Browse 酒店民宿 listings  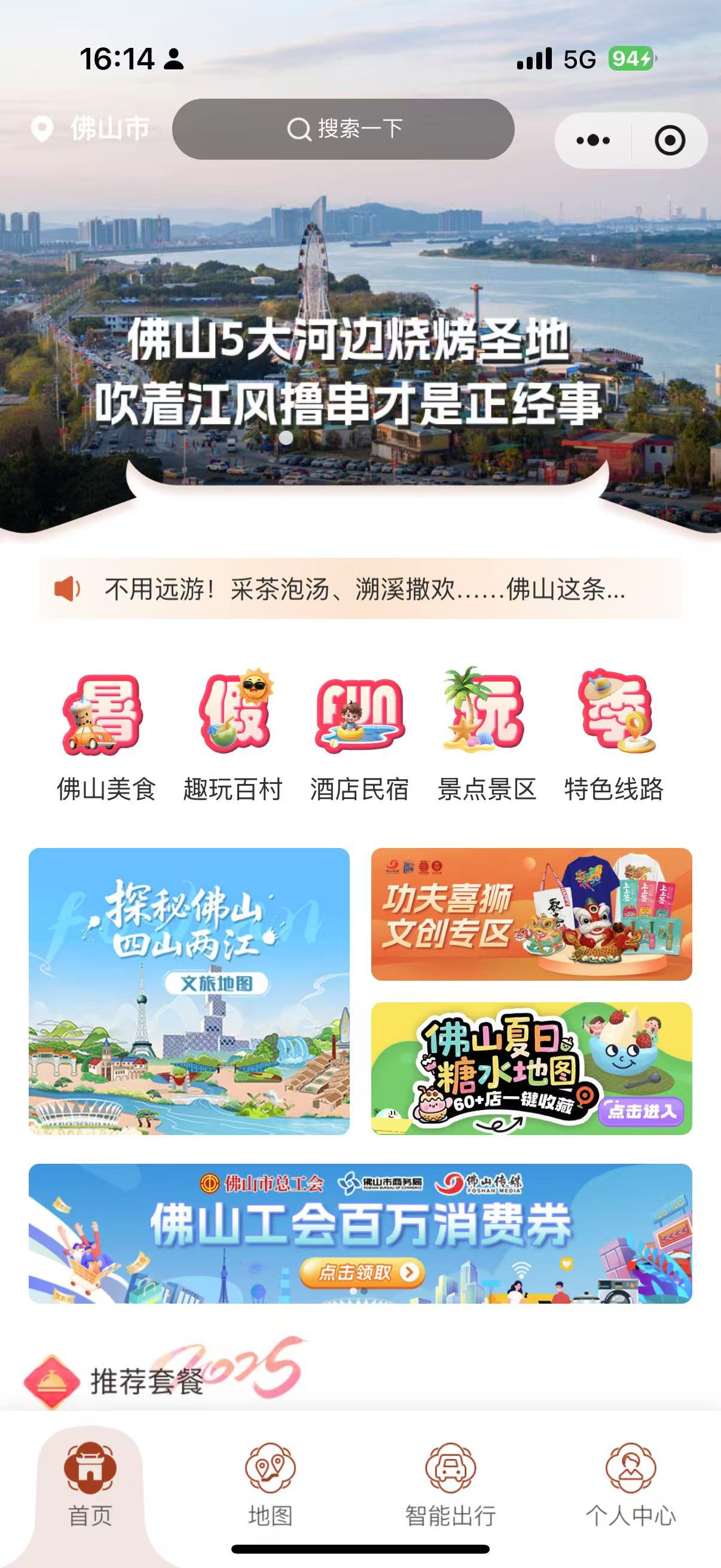[x=359, y=738]
